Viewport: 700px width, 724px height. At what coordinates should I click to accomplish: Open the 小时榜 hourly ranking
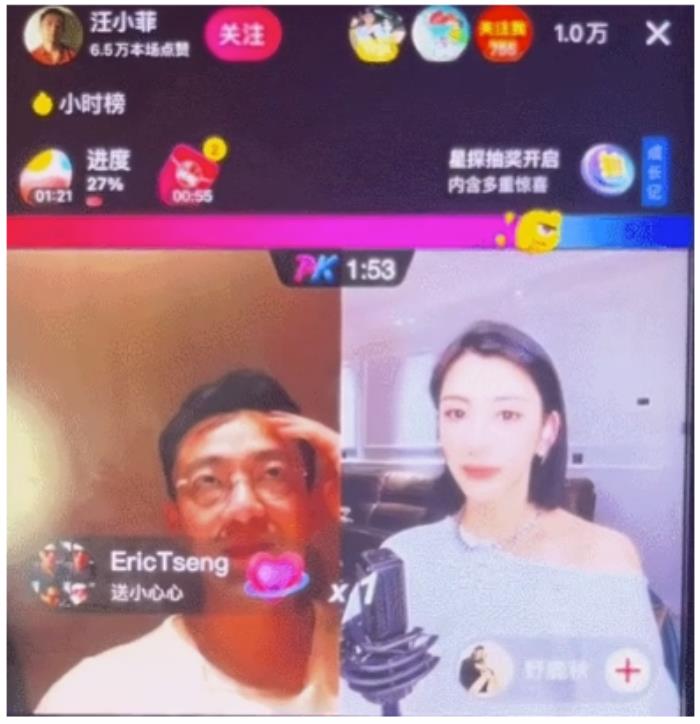pos(78,103)
